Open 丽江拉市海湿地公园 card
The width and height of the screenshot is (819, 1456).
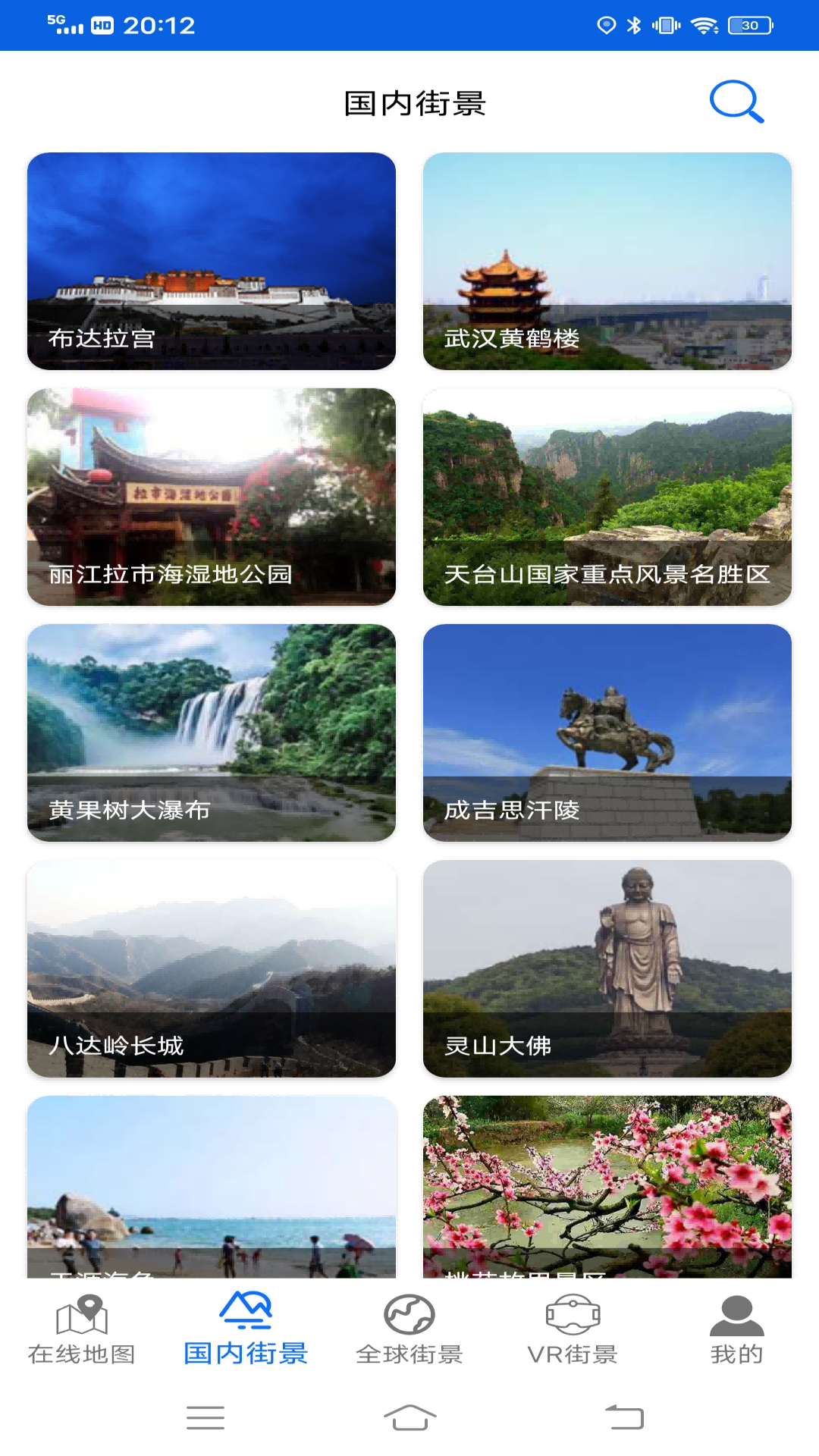coord(210,497)
